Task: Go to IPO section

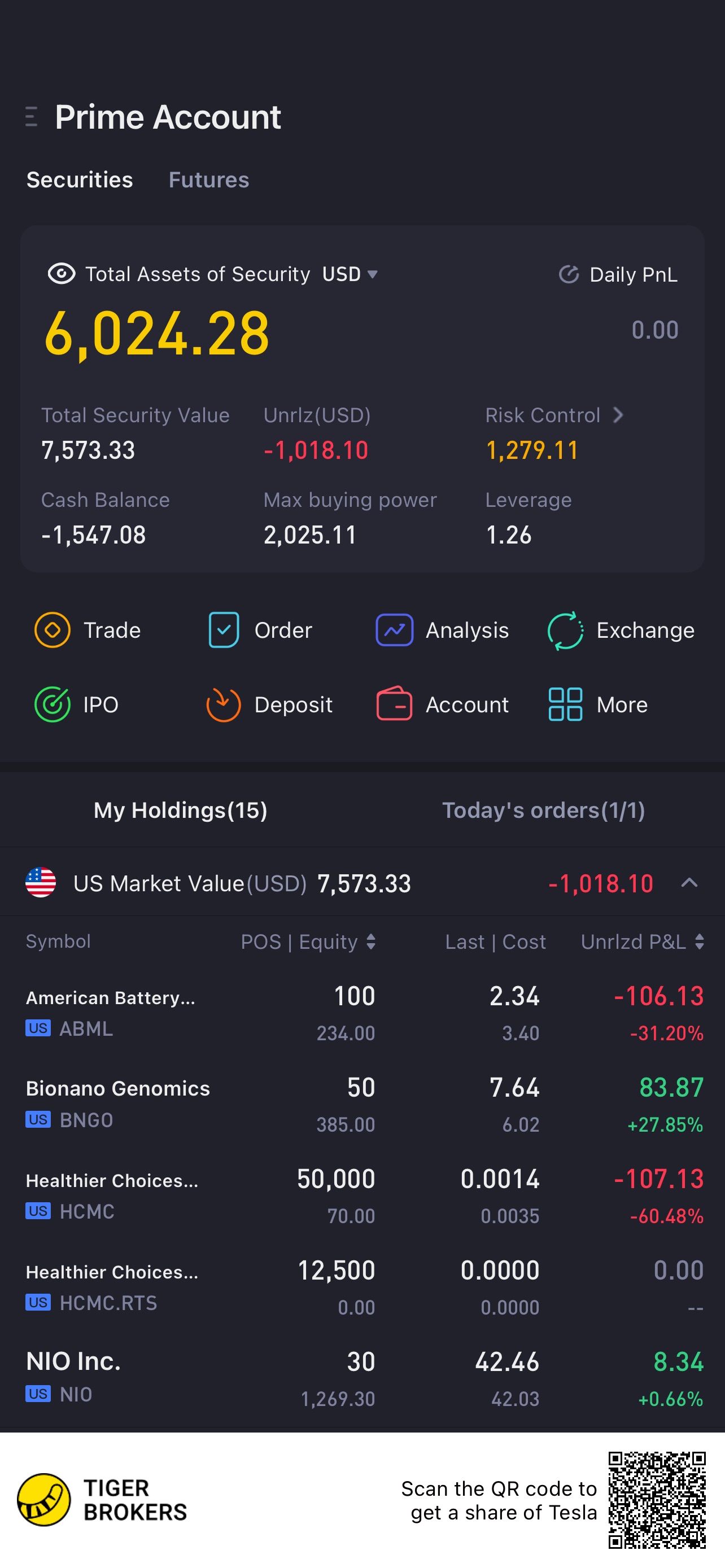Action: (x=77, y=704)
